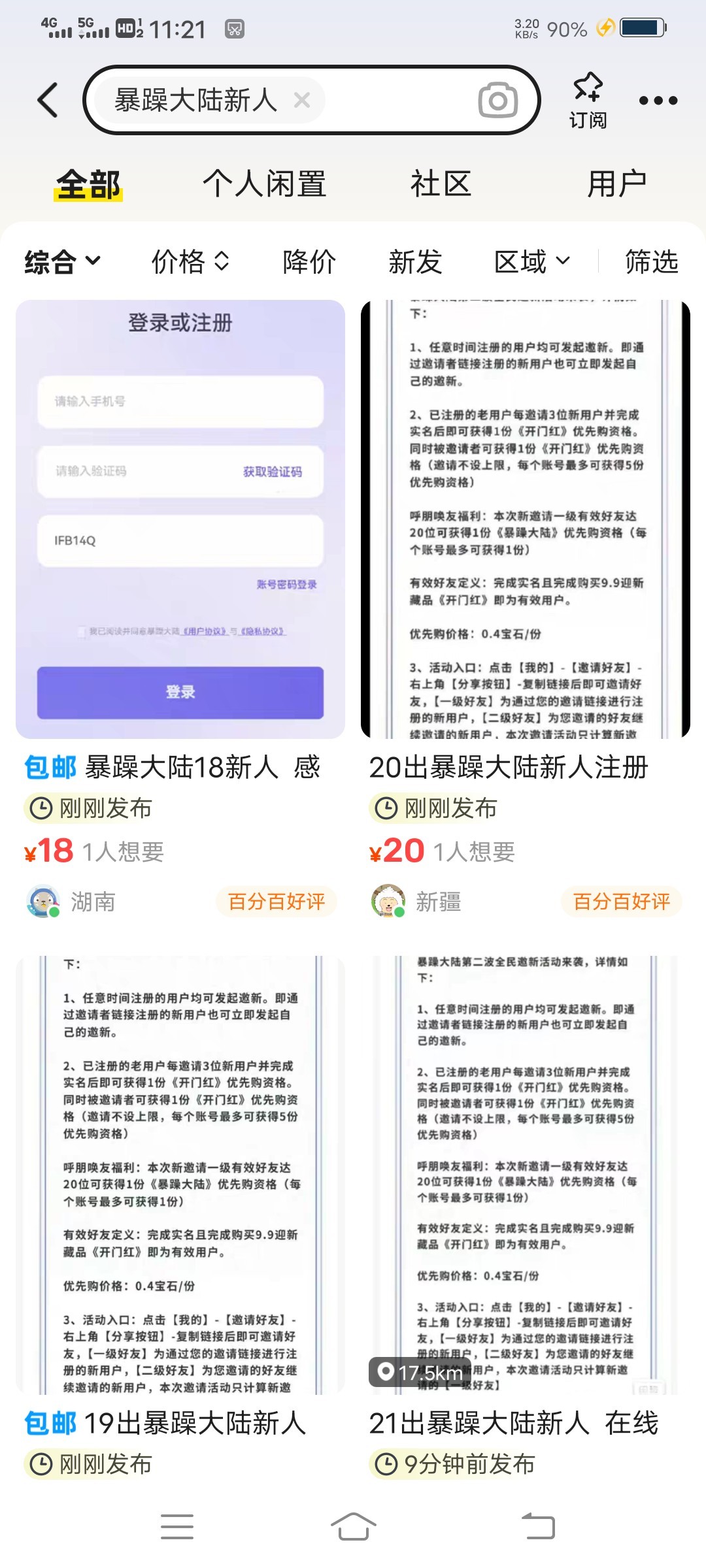Open listing 20出暴躁大陆新人注册

click(525, 519)
